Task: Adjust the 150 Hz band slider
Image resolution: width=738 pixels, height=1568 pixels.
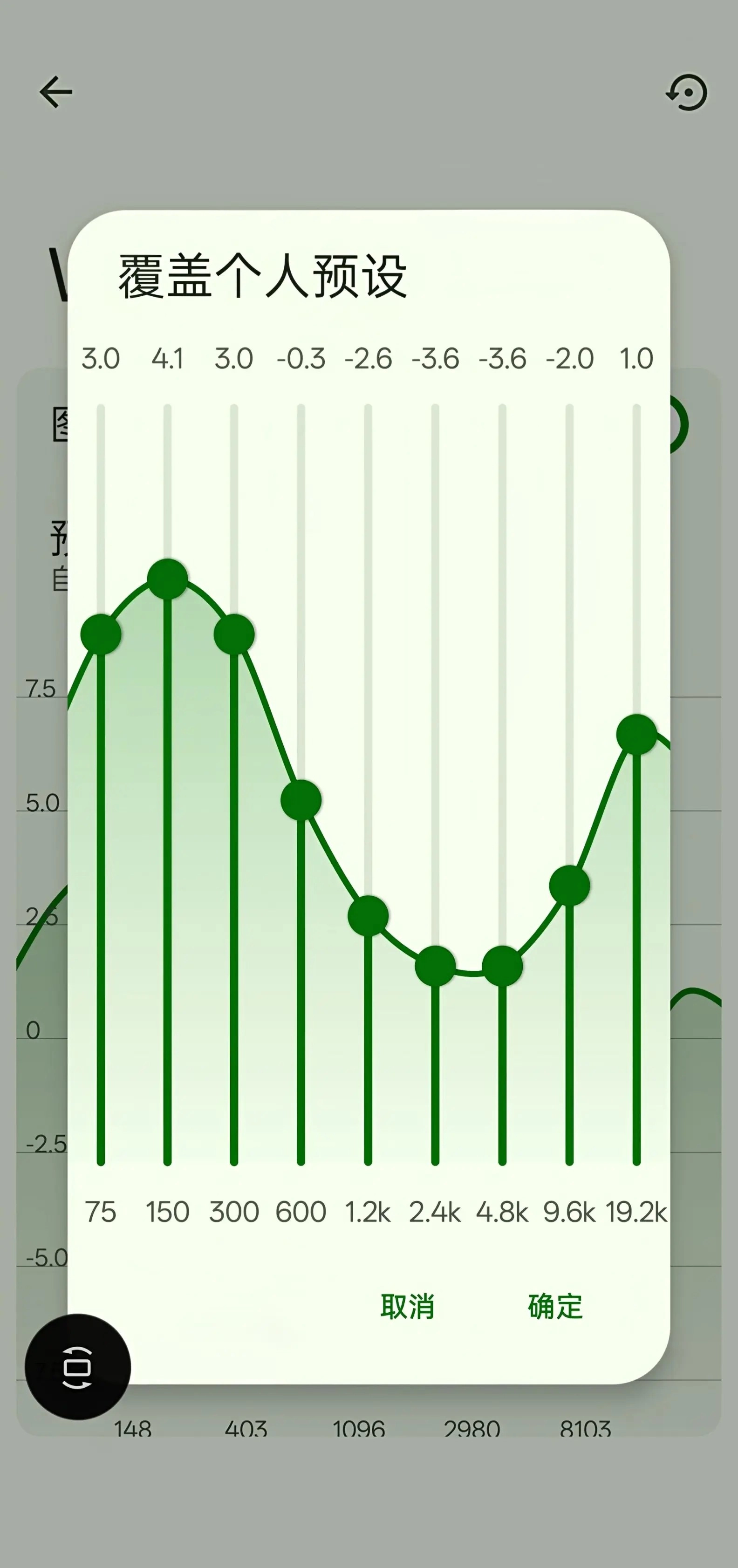Action: 167,579
